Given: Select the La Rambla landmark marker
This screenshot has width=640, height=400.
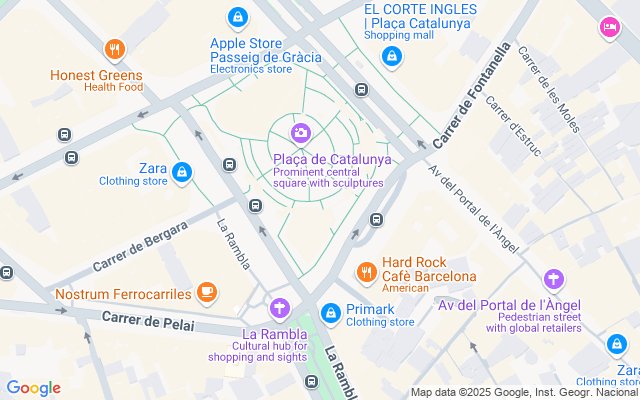Looking at the screenshot, I should [x=281, y=306].
